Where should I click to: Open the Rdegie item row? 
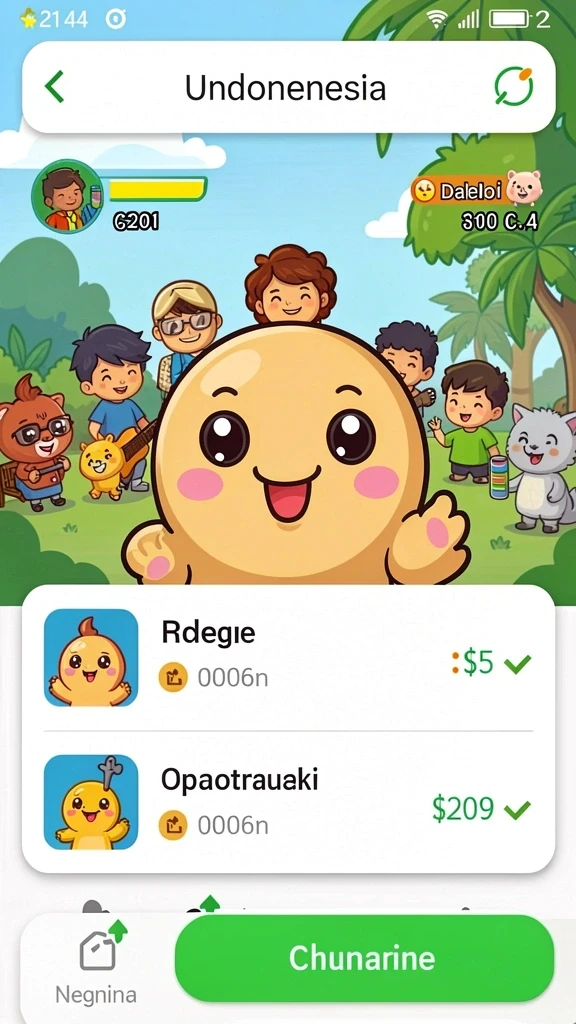tap(288, 658)
